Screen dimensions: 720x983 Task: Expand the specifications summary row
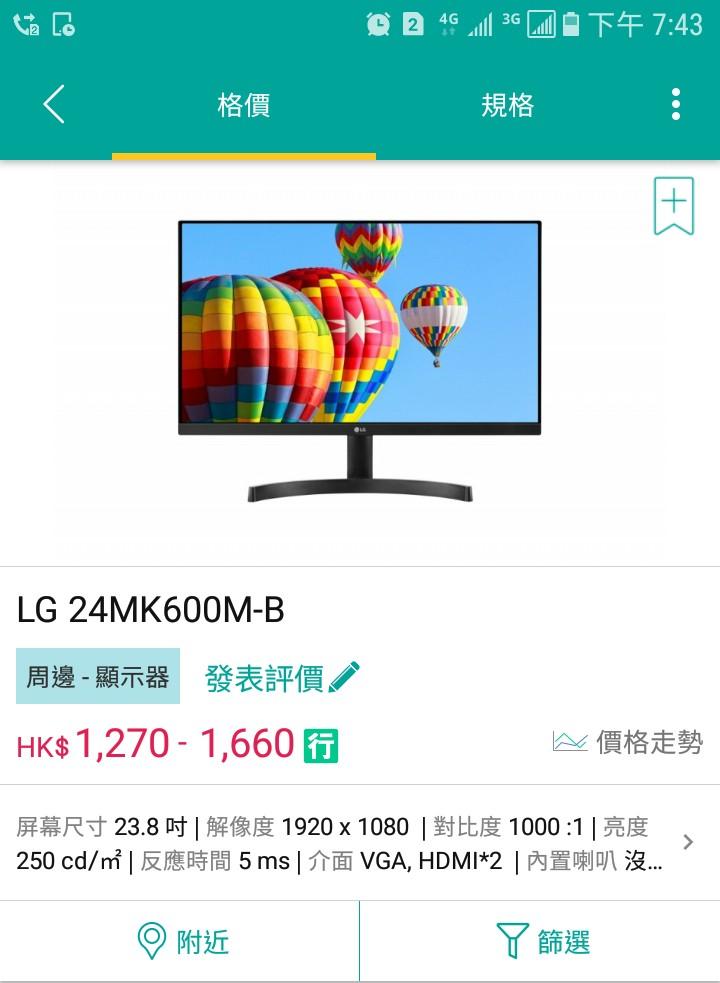click(687, 842)
